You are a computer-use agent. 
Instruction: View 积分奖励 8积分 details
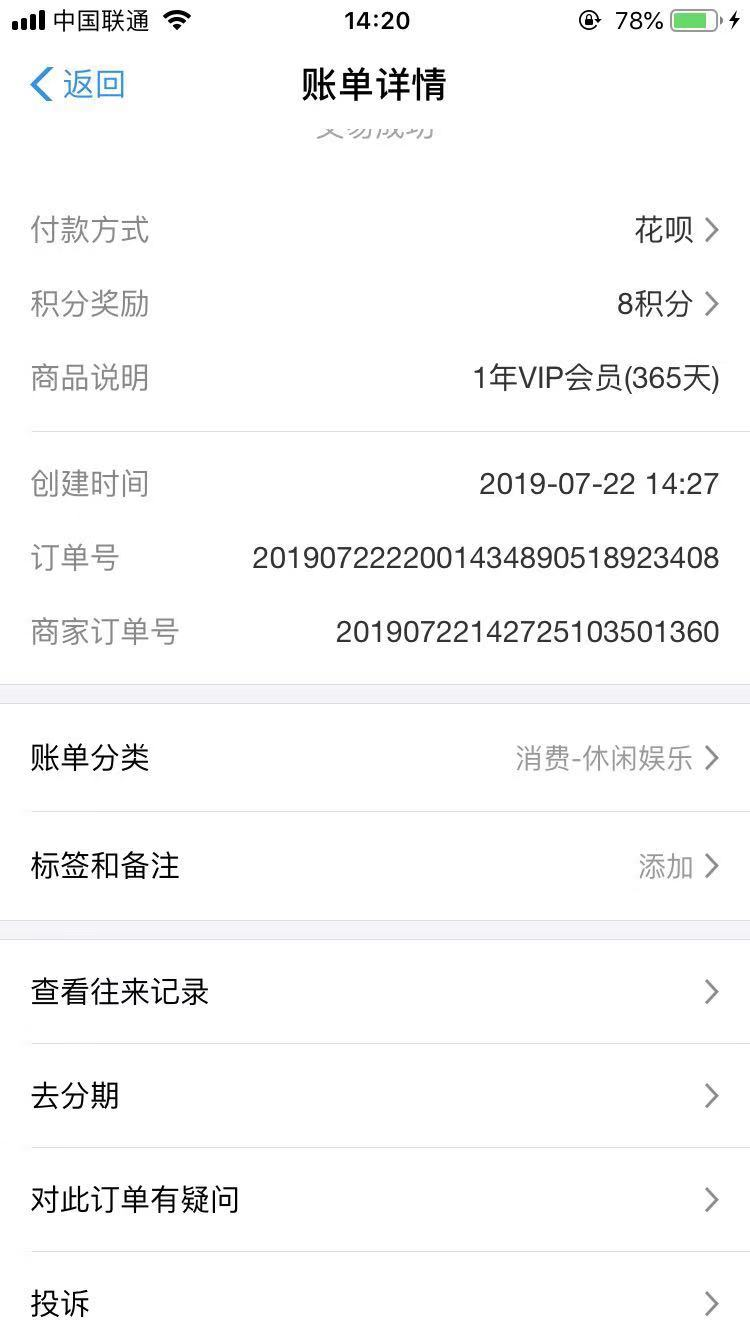375,304
